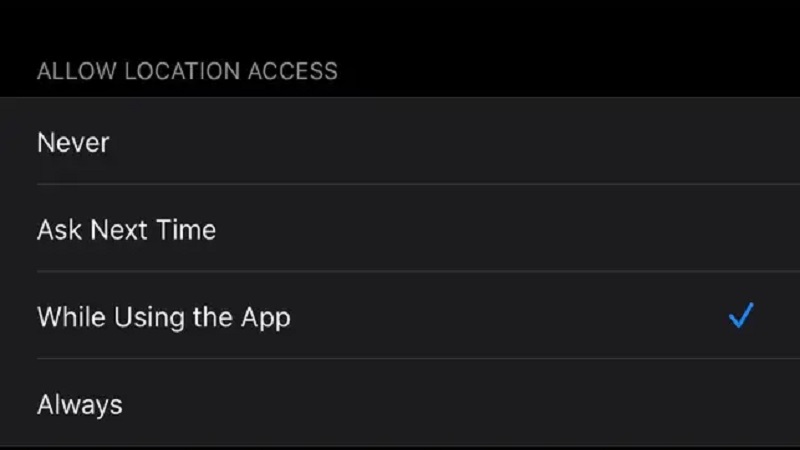Choose the Ask Next Time option

click(x=126, y=230)
